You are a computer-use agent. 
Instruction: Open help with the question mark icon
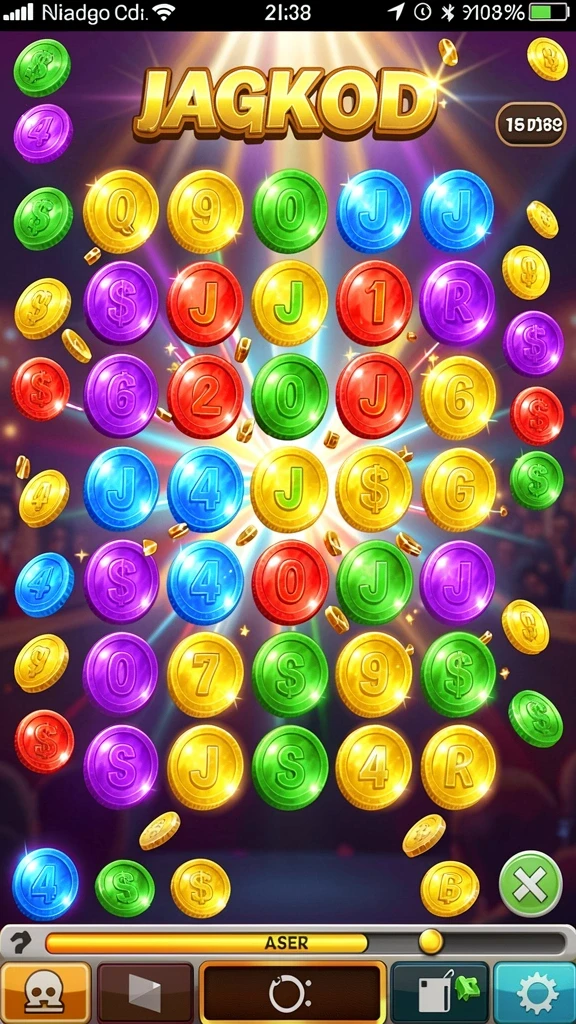pyautogui.click(x=22, y=942)
